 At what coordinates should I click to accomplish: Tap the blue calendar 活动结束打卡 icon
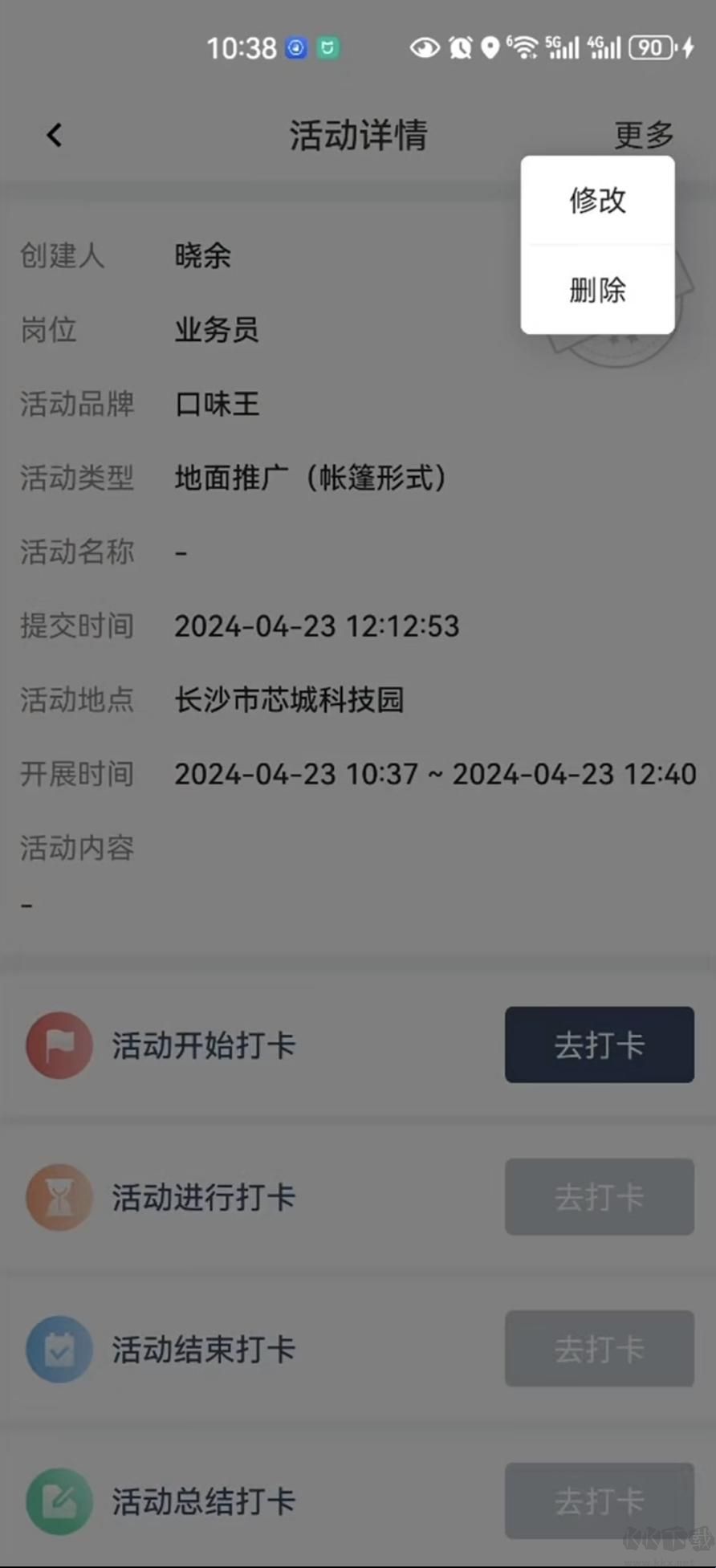59,1350
